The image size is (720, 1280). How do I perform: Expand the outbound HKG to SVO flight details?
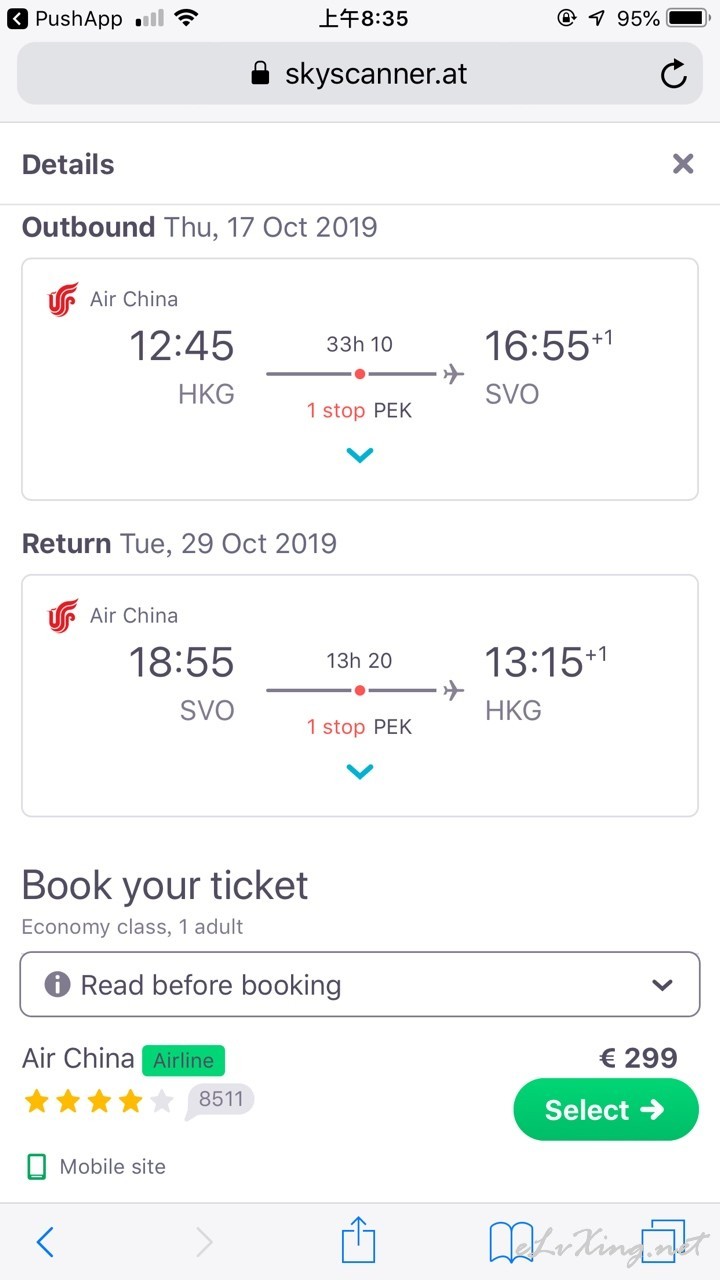[360, 455]
